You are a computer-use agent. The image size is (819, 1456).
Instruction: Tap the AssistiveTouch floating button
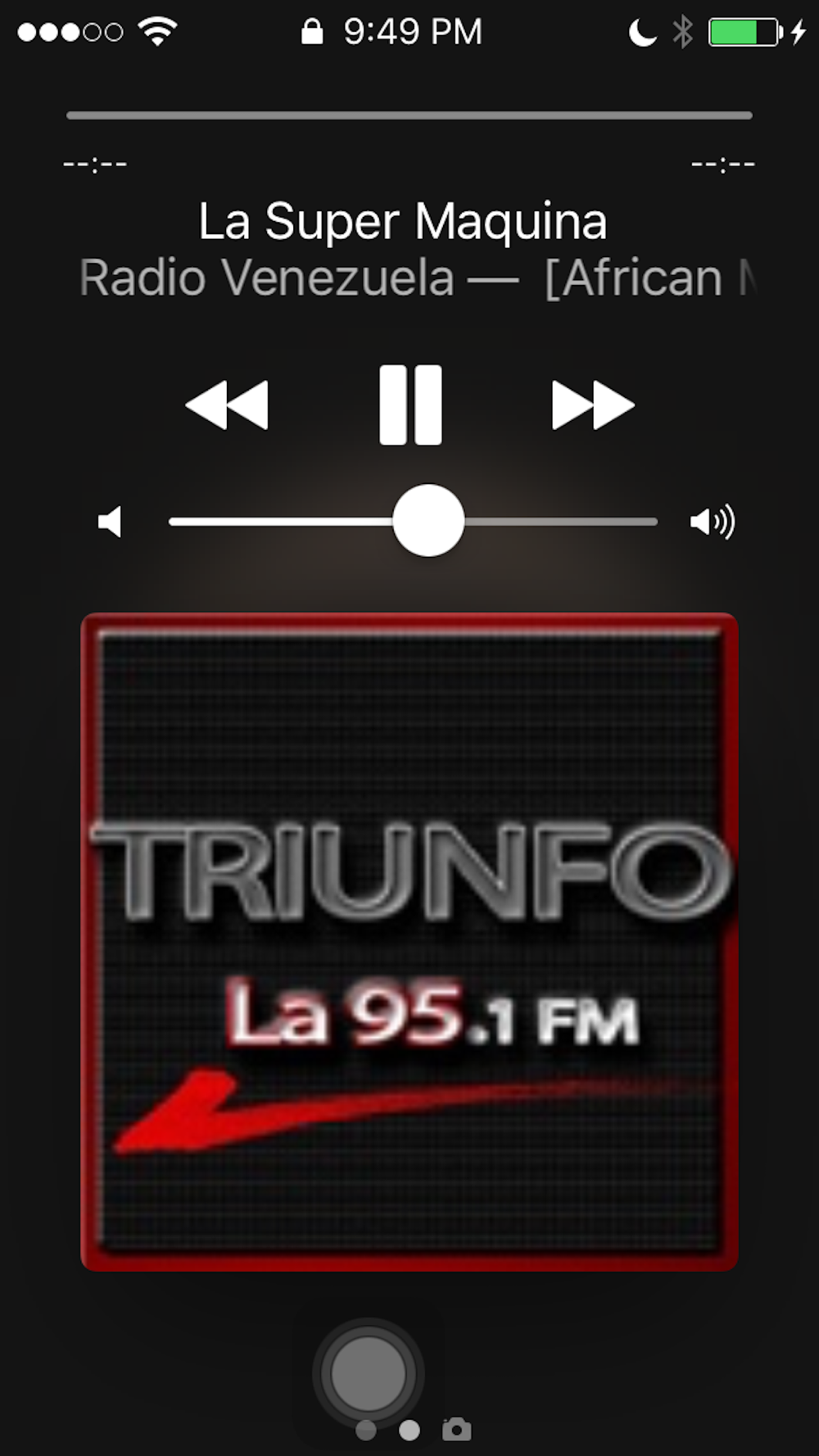click(368, 1373)
